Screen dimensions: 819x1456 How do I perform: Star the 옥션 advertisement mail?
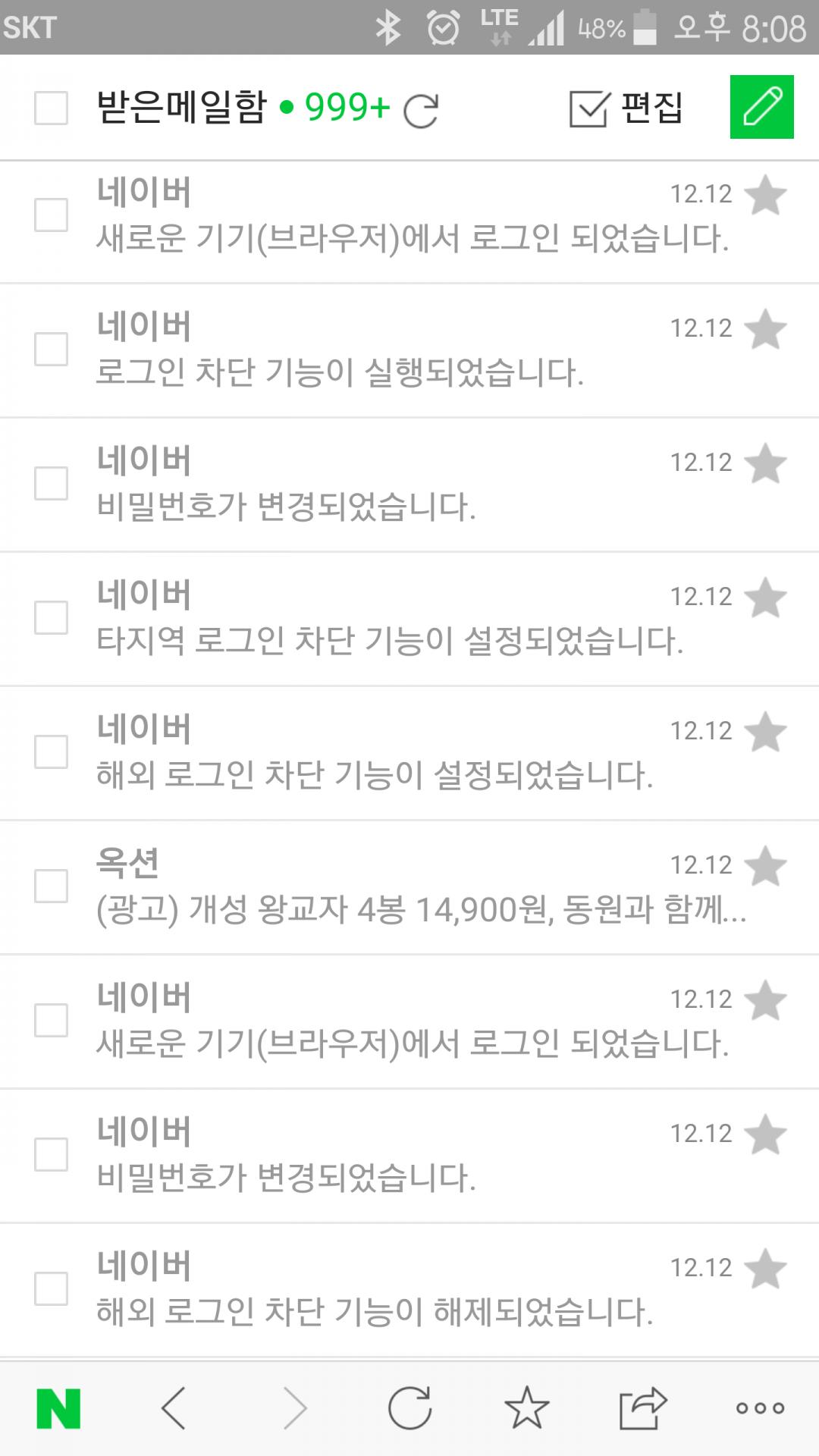tap(765, 866)
